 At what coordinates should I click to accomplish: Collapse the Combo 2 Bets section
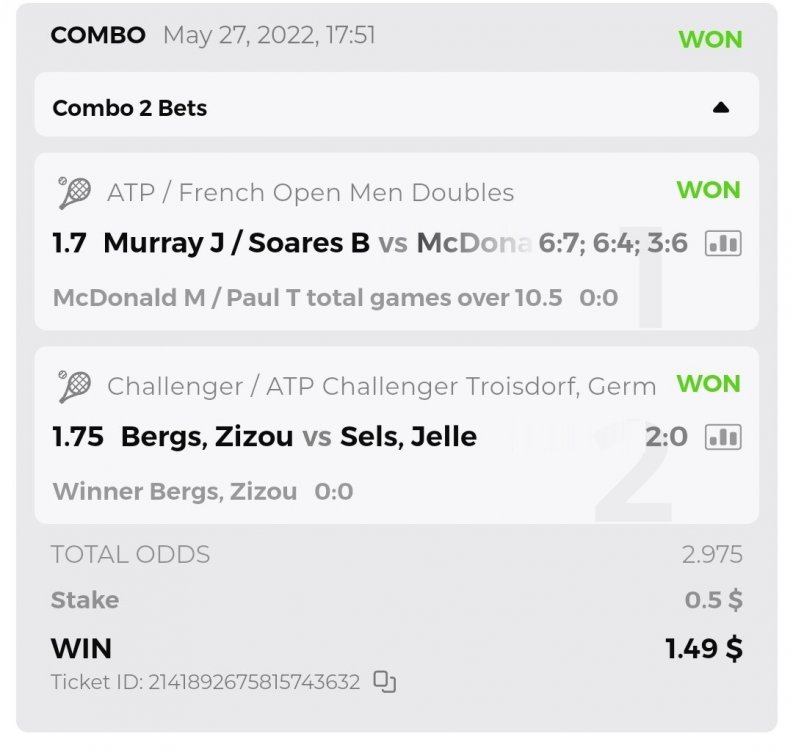coord(720,108)
